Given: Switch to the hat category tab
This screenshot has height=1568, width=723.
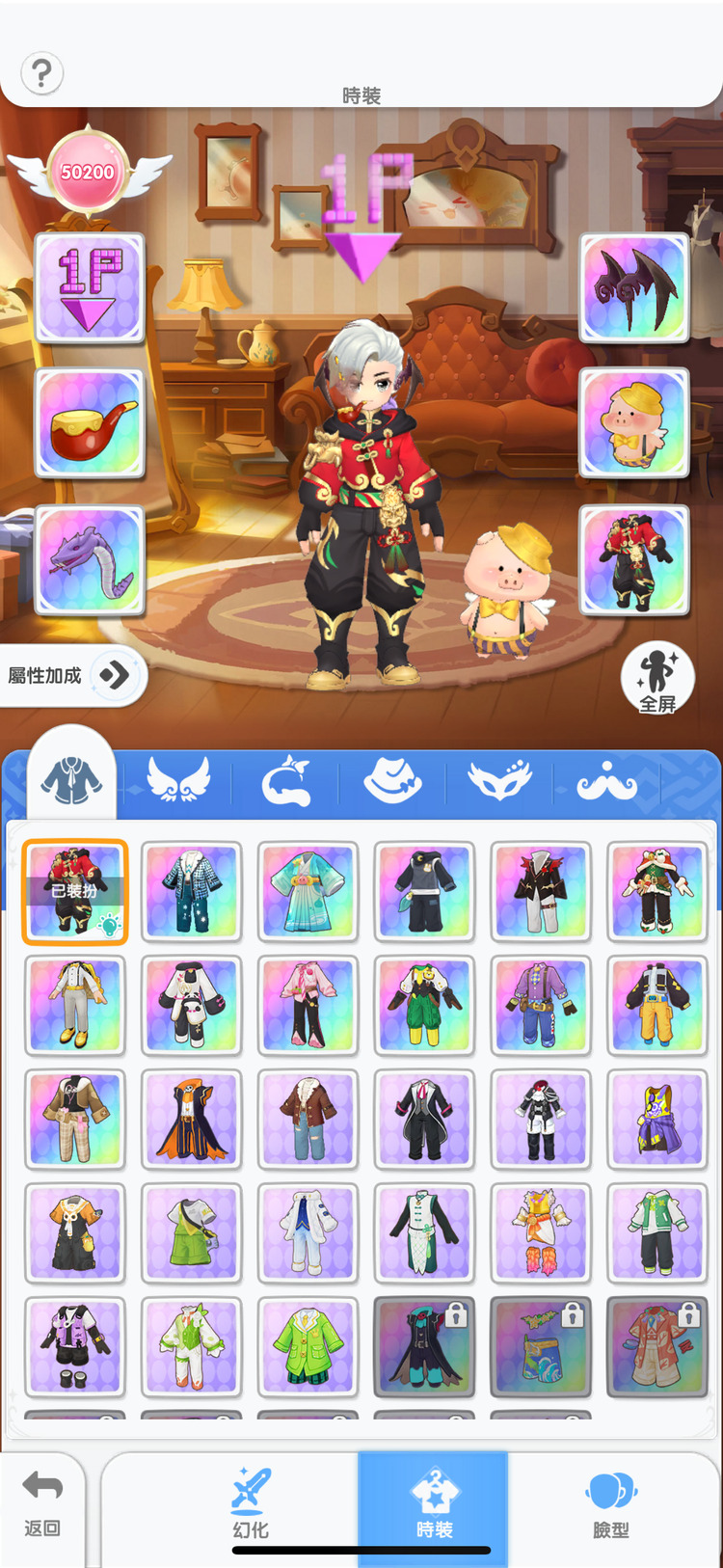Looking at the screenshot, I should tap(392, 779).
